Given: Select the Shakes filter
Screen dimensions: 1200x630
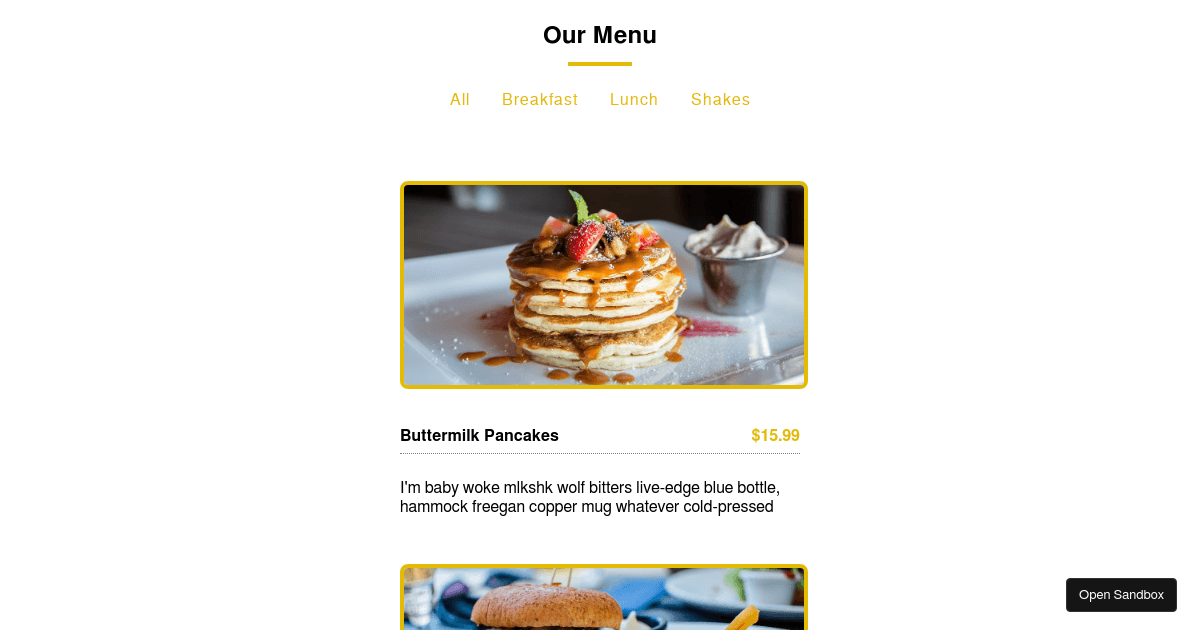Looking at the screenshot, I should (720, 100).
